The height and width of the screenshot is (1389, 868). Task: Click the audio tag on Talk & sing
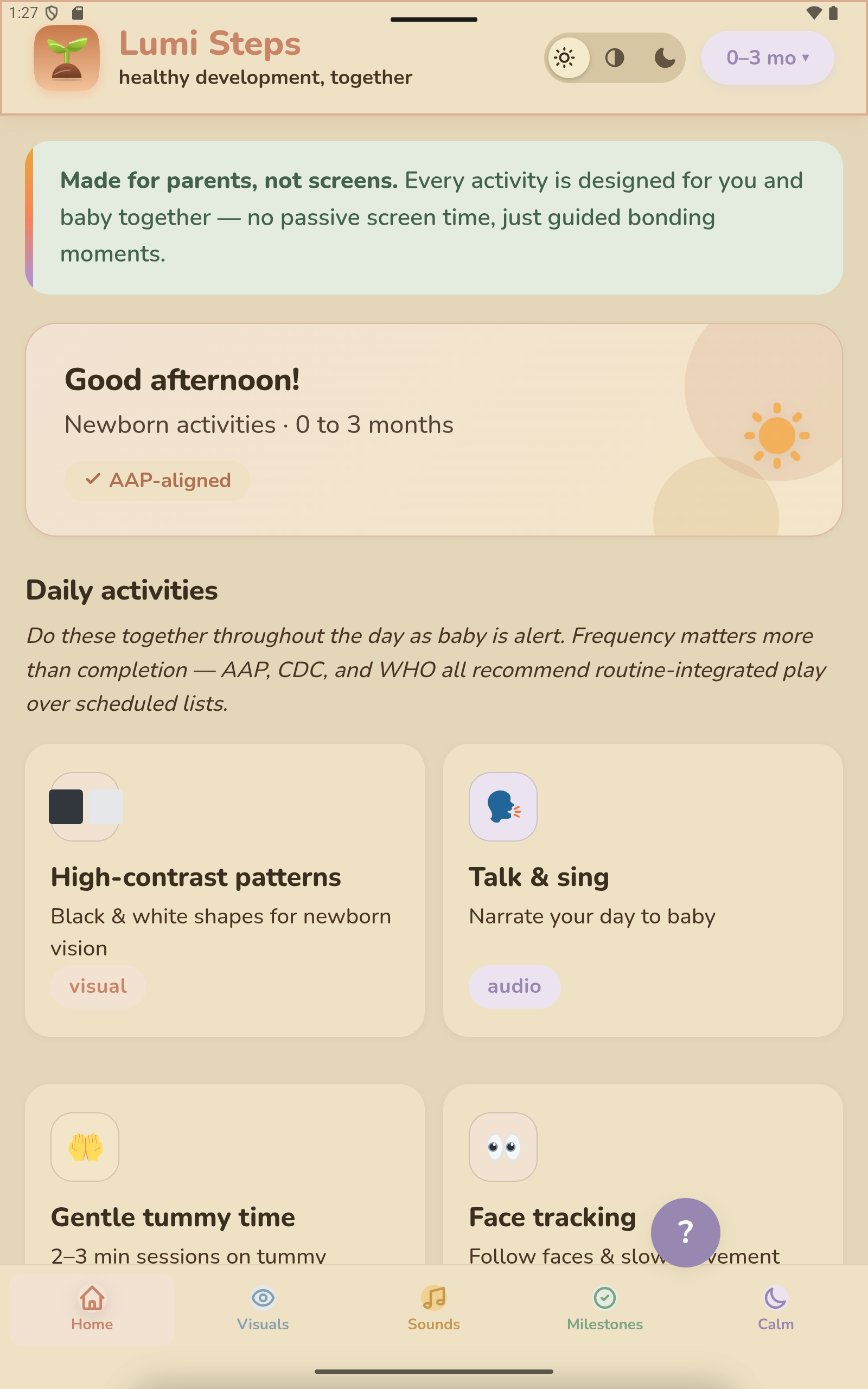point(514,986)
